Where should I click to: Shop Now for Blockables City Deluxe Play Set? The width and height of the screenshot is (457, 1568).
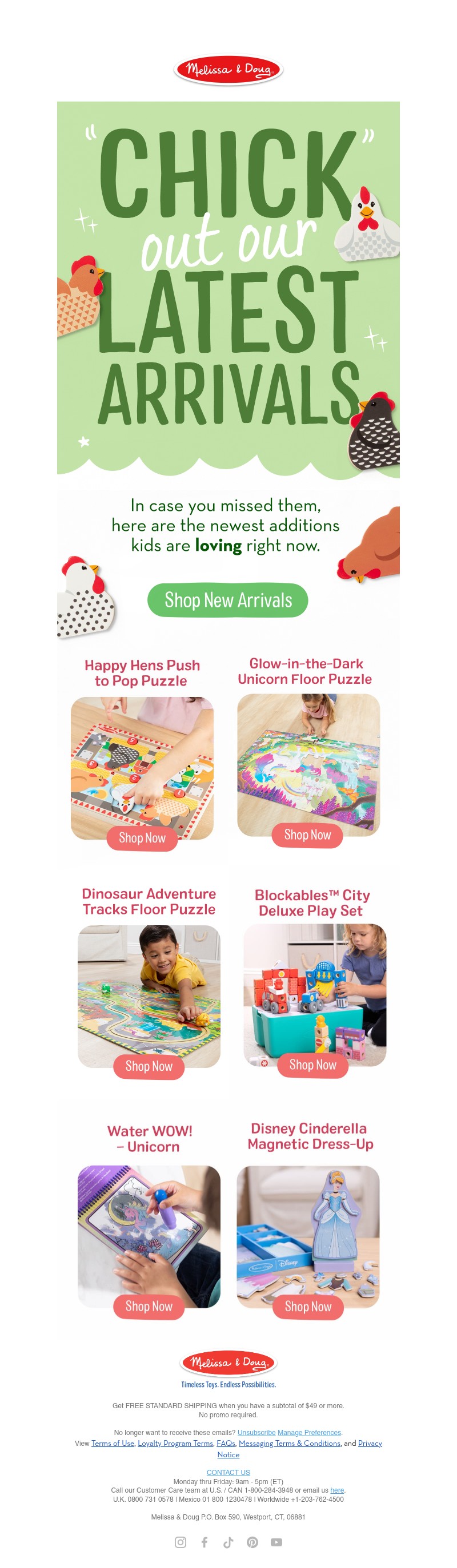312,1065
